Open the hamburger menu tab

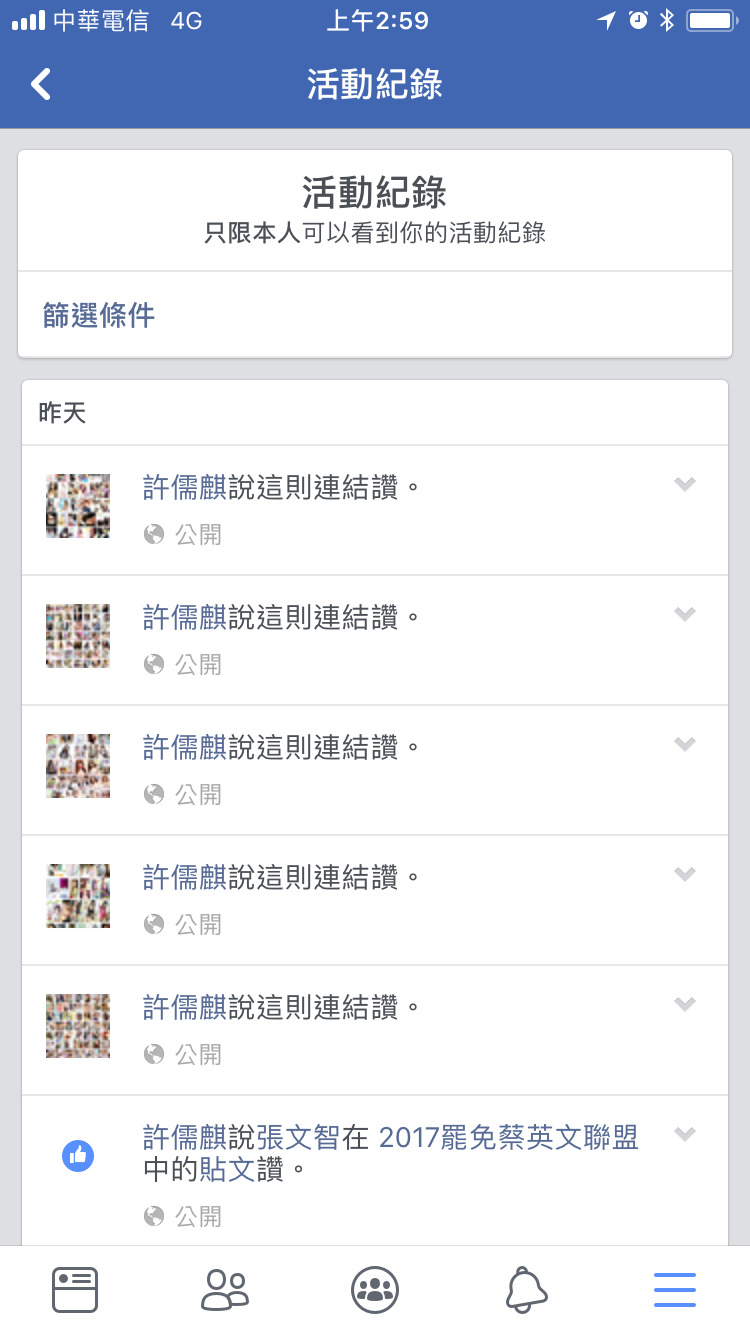(675, 1290)
